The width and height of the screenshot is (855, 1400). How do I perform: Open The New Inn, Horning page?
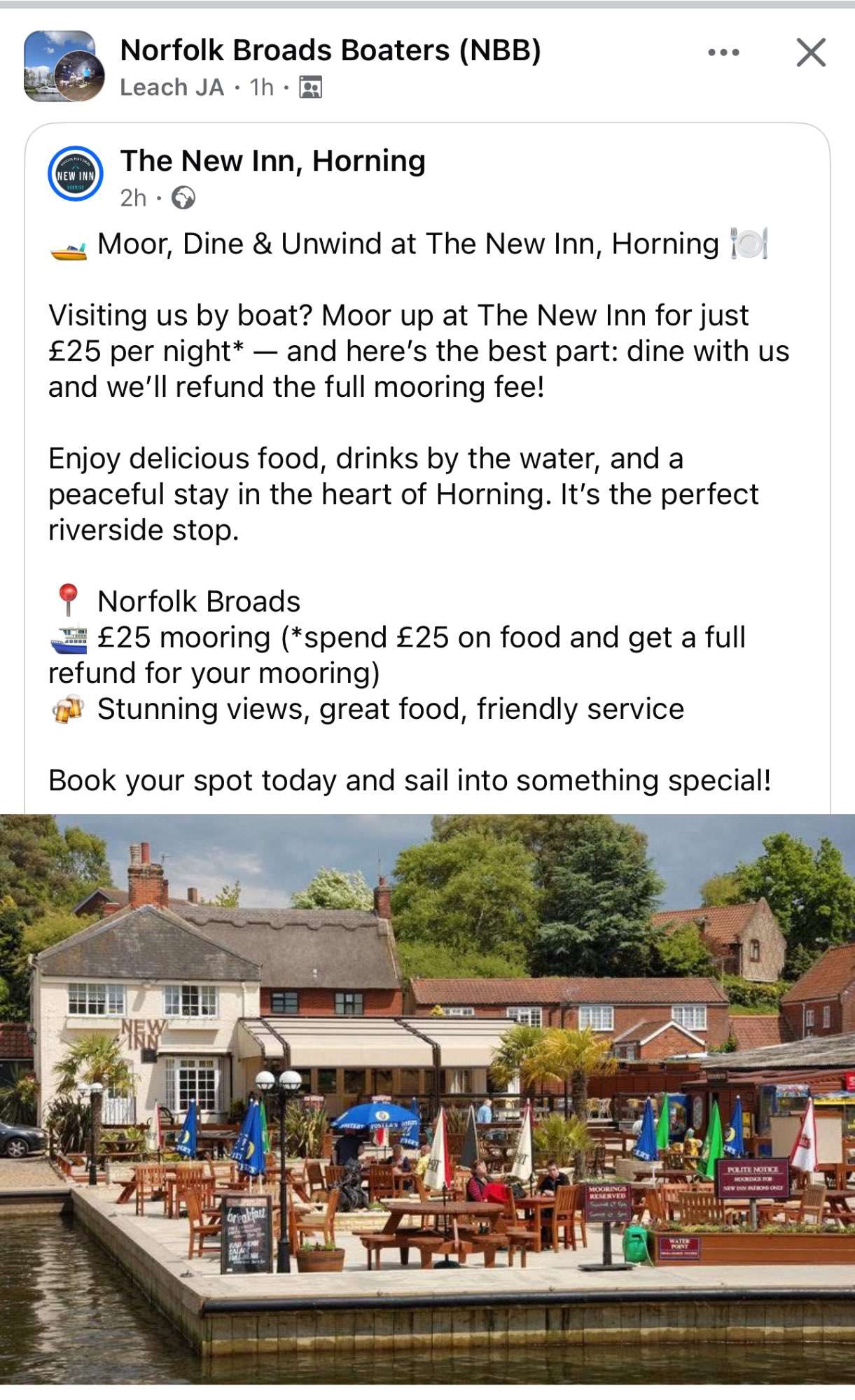pyautogui.click(x=272, y=161)
